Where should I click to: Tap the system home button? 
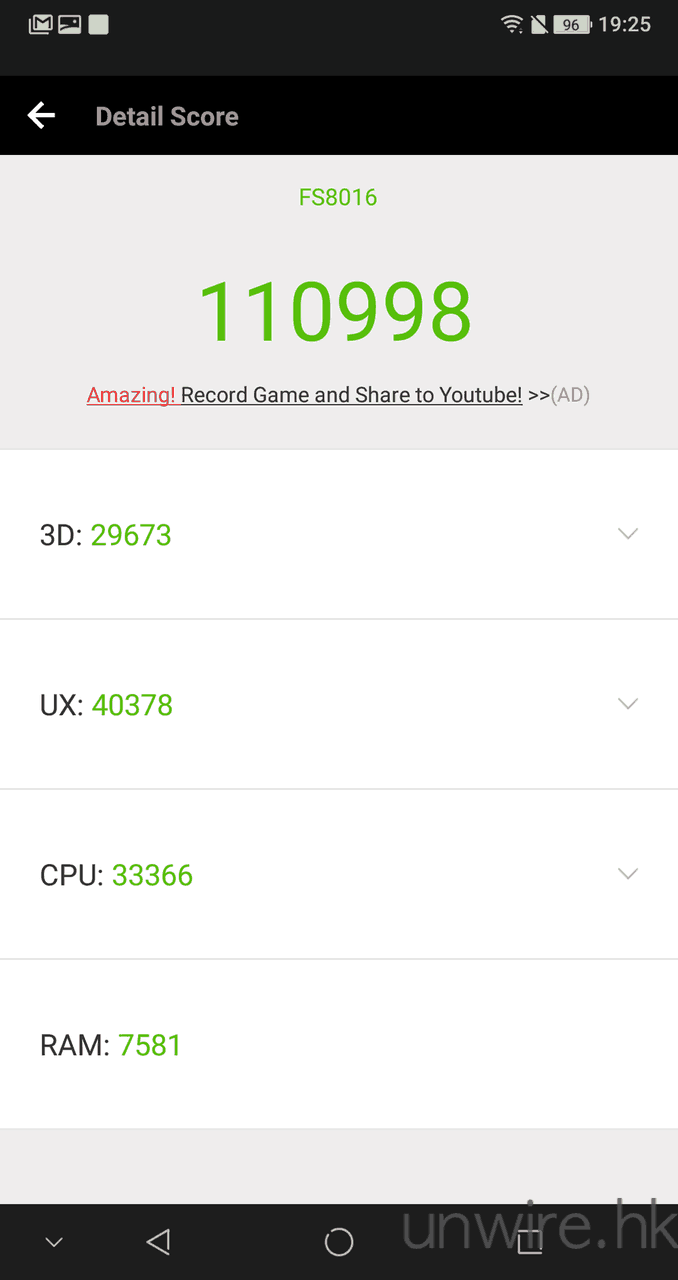(x=339, y=1242)
